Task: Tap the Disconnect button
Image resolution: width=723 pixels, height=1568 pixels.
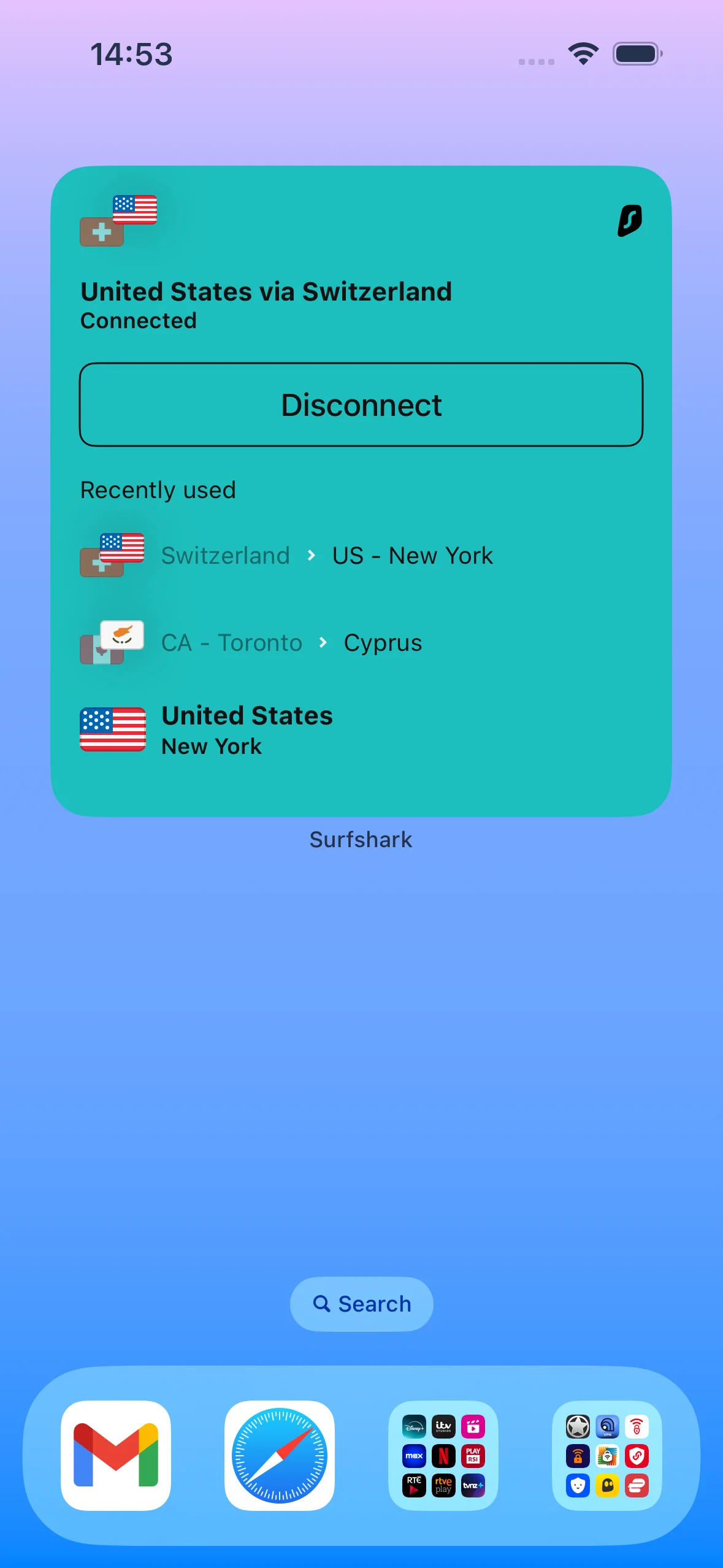Action: (361, 404)
